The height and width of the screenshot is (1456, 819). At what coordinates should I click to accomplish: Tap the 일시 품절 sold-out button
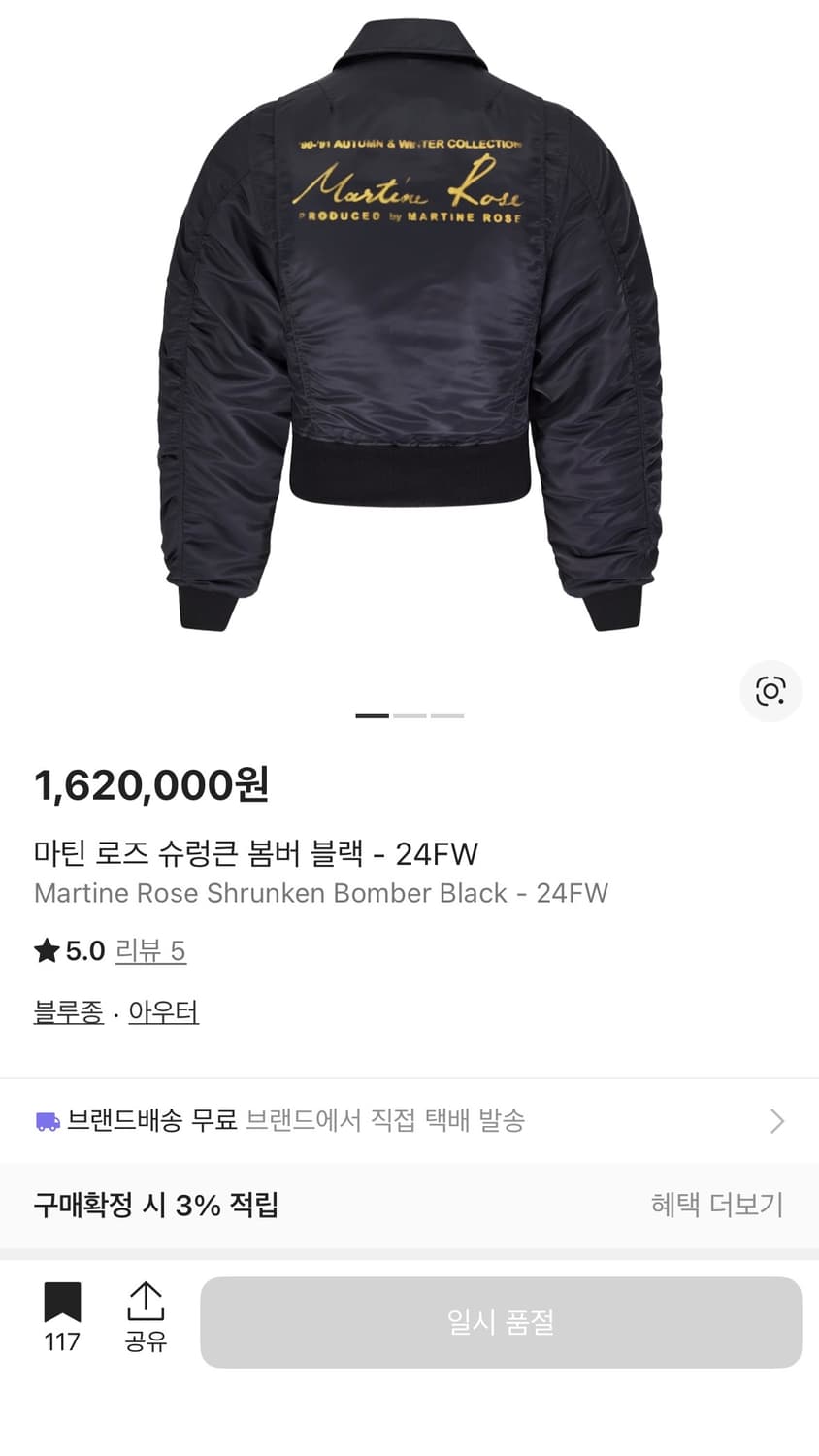[x=502, y=1322]
